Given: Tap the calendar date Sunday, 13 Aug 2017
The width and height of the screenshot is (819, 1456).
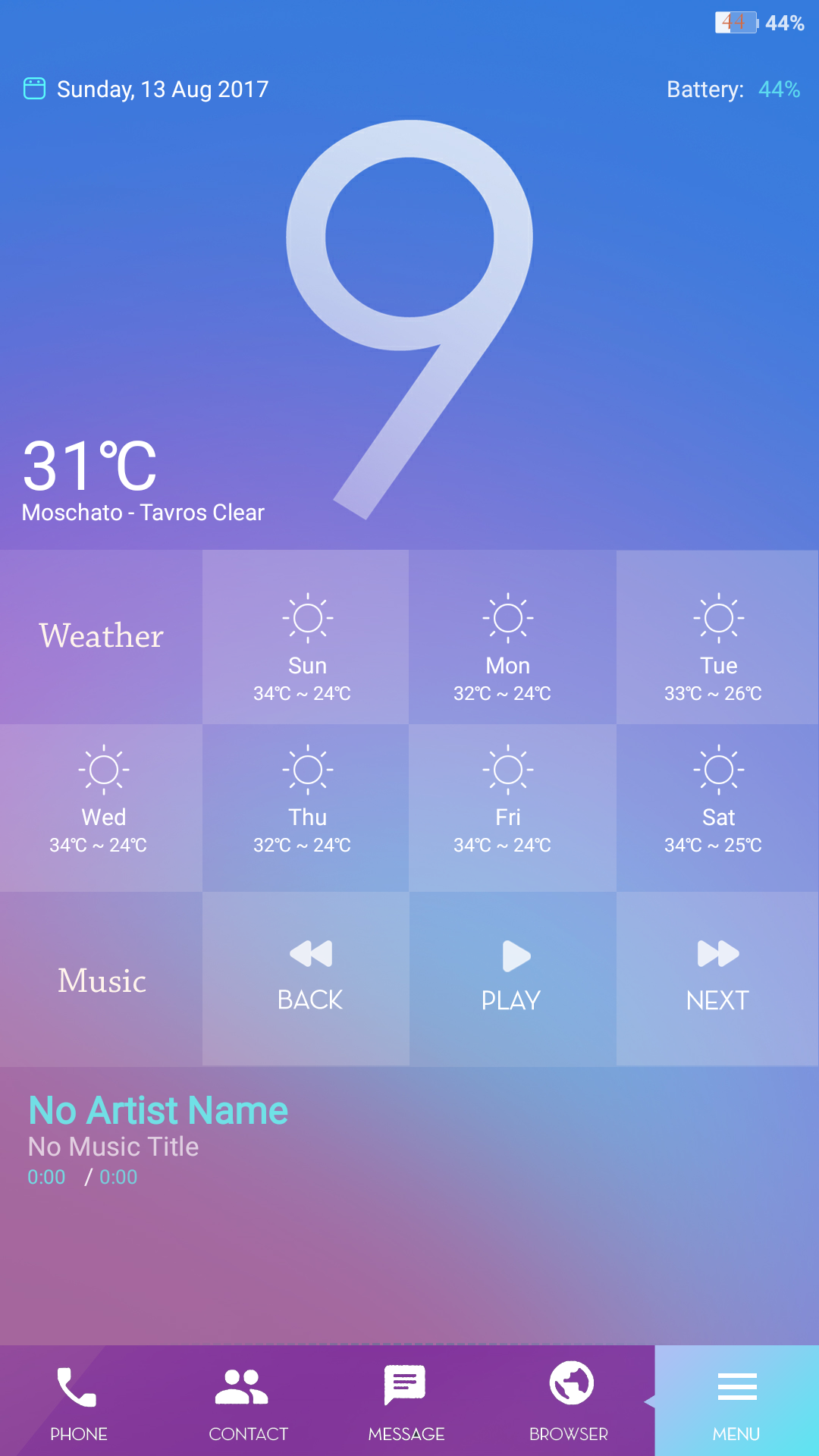Looking at the screenshot, I should (162, 89).
